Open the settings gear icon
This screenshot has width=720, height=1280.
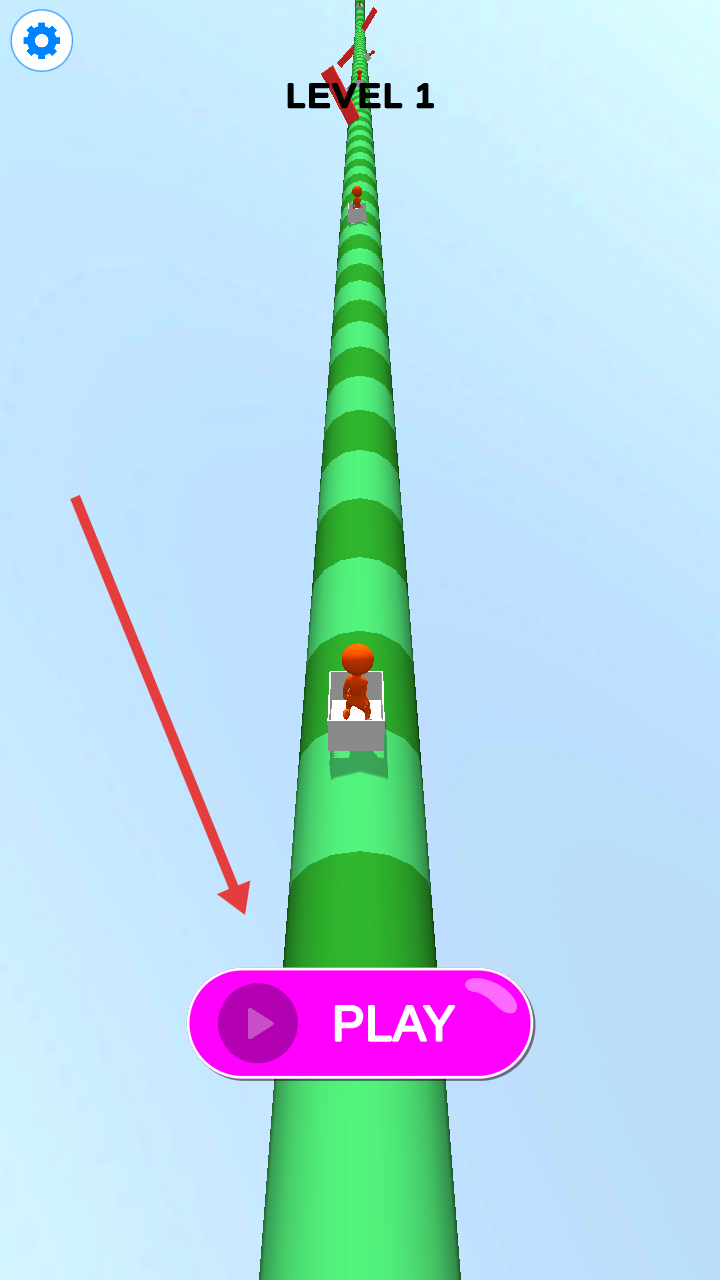pos(42,41)
